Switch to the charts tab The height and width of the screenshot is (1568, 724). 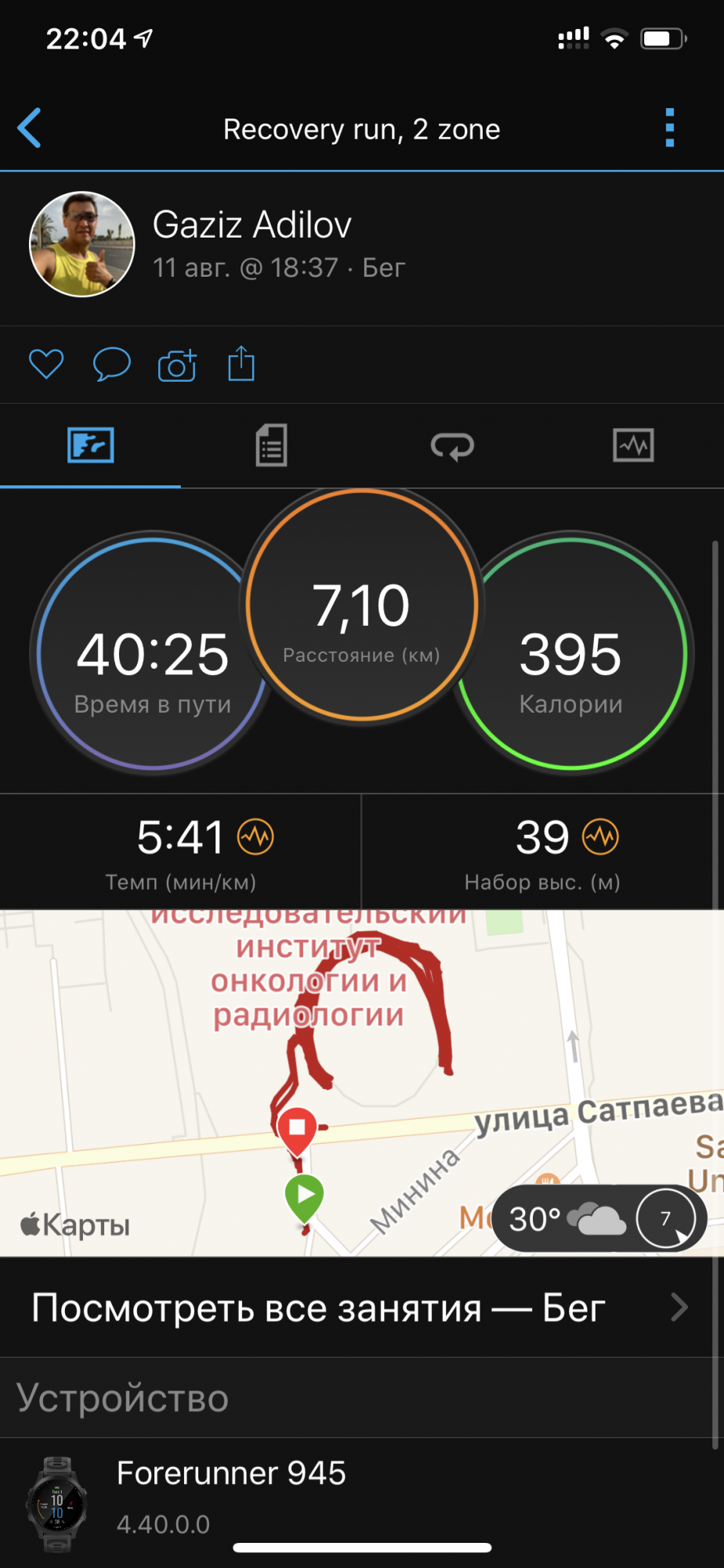pyautogui.click(x=633, y=445)
